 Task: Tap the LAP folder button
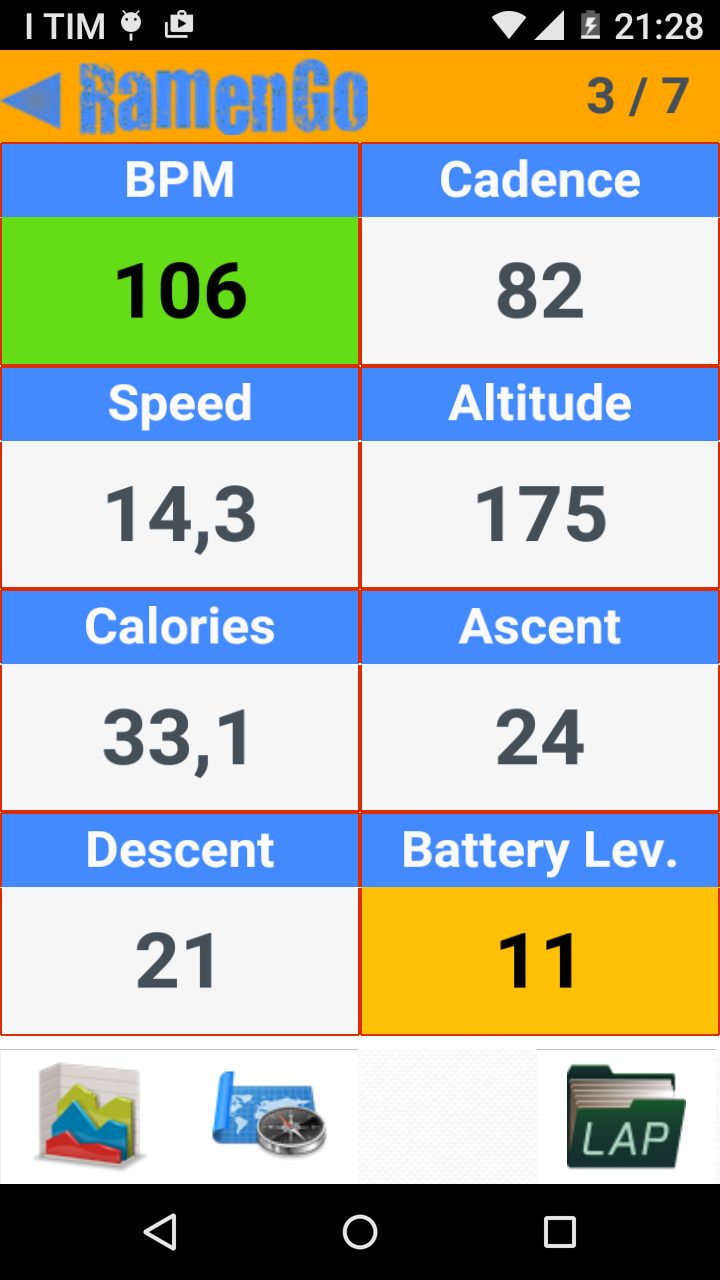(627, 1116)
